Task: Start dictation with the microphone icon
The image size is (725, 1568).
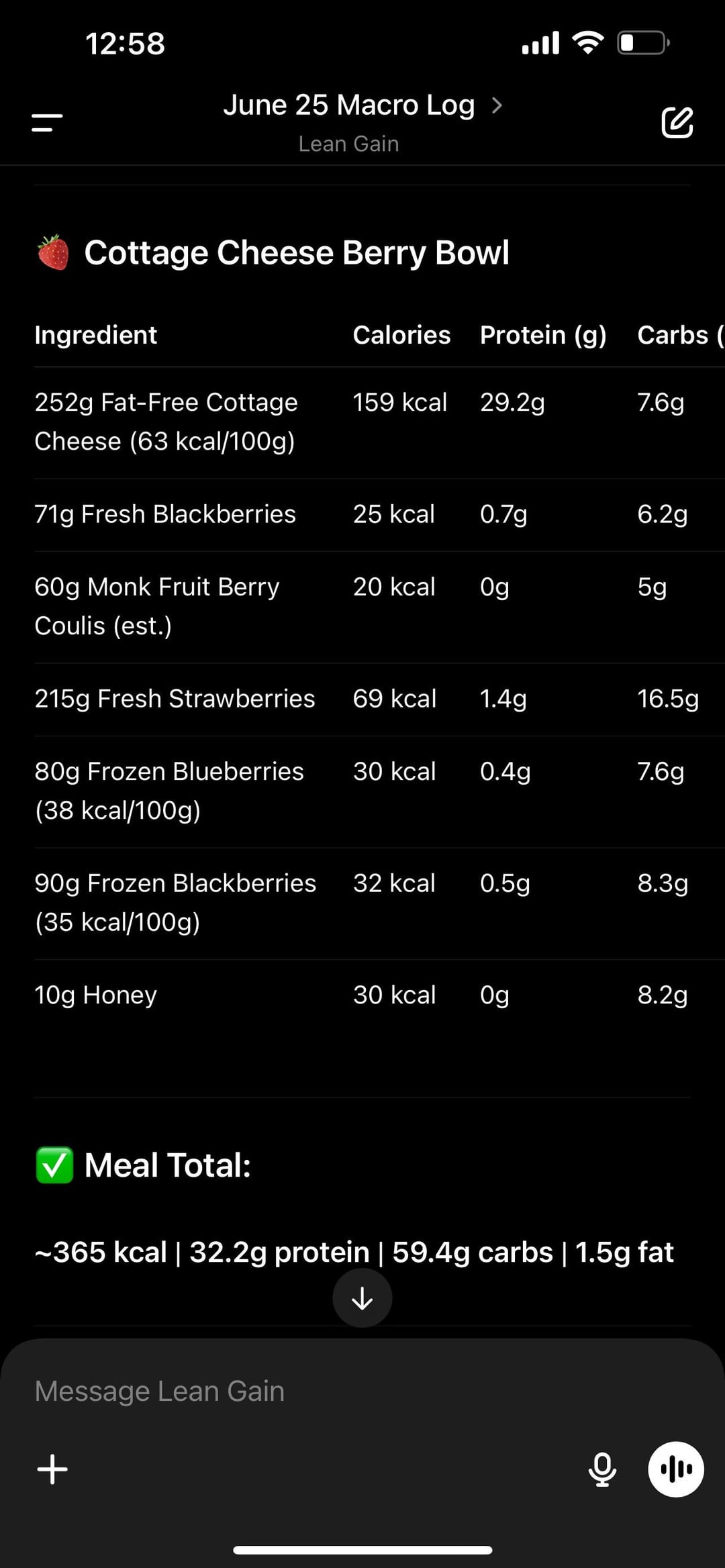Action: 602,1469
